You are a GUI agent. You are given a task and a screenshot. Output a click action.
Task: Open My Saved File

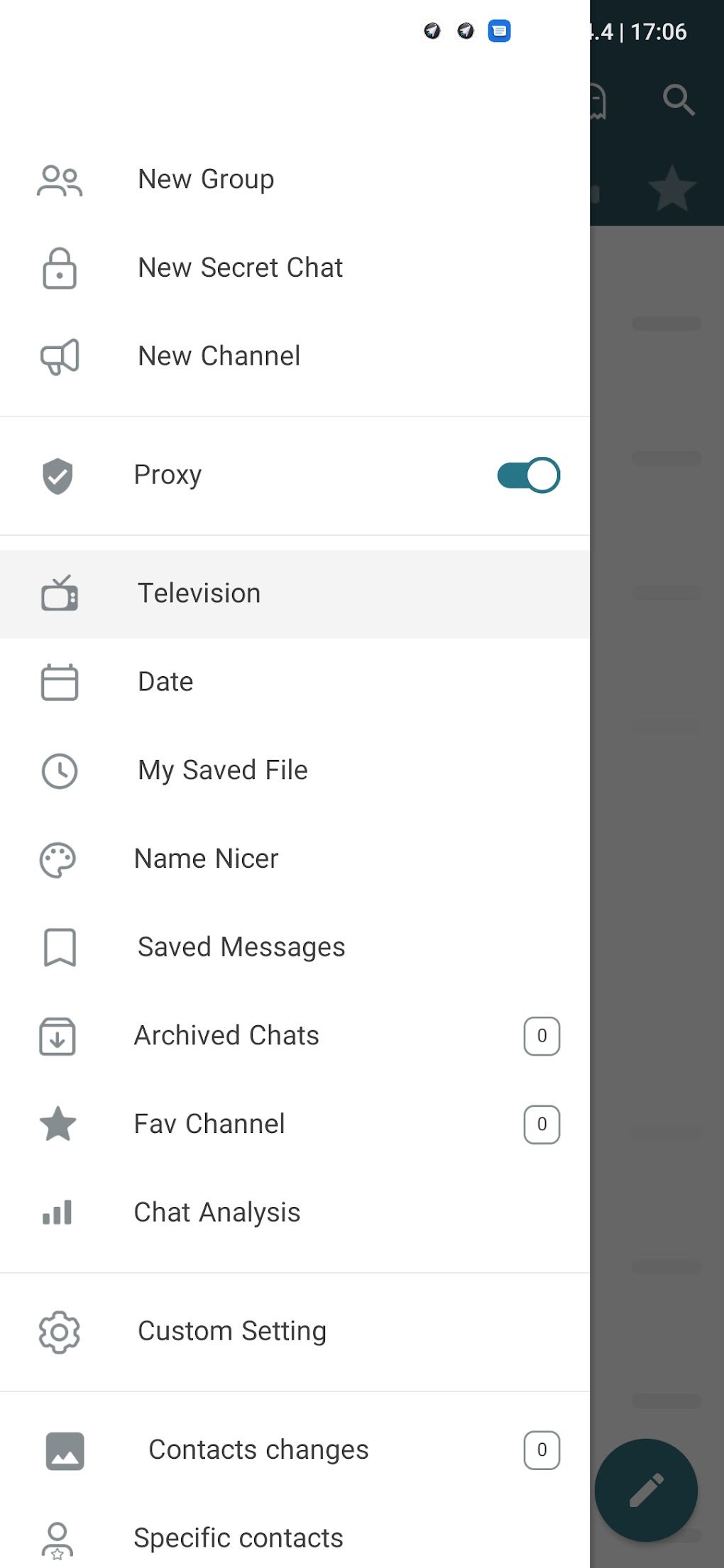222,771
